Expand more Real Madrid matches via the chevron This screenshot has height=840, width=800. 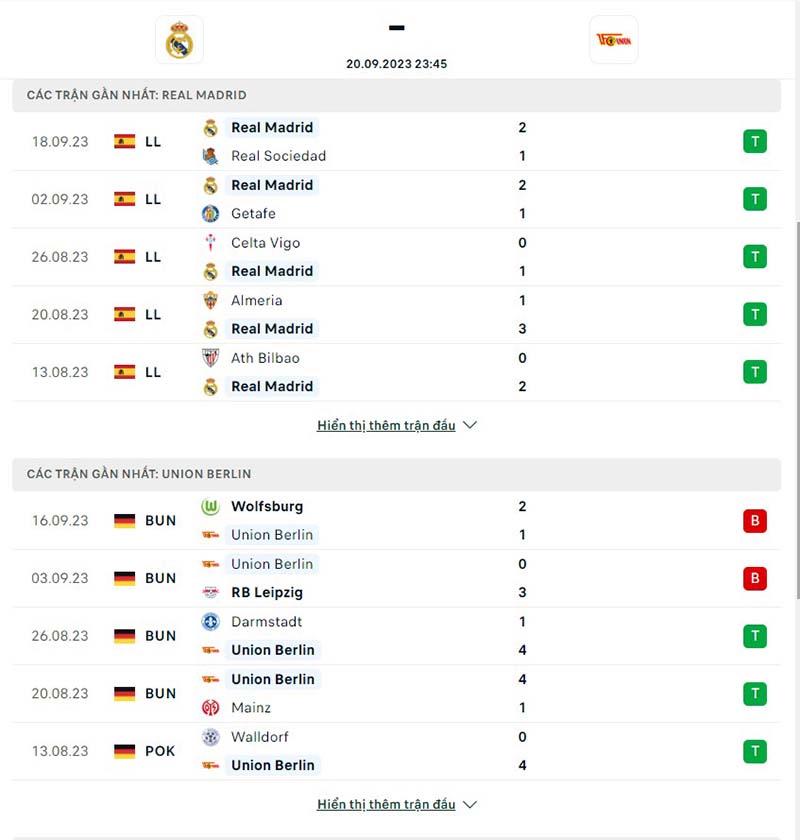pos(470,425)
